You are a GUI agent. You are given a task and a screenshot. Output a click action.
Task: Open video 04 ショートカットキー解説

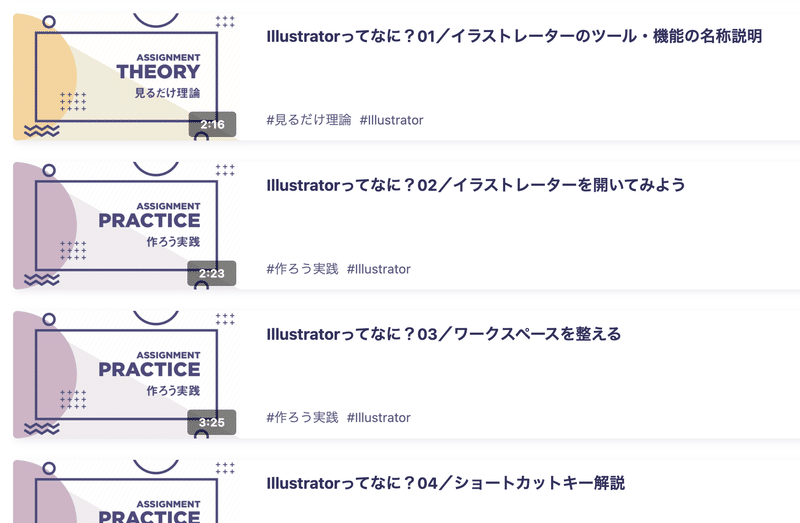click(x=445, y=483)
